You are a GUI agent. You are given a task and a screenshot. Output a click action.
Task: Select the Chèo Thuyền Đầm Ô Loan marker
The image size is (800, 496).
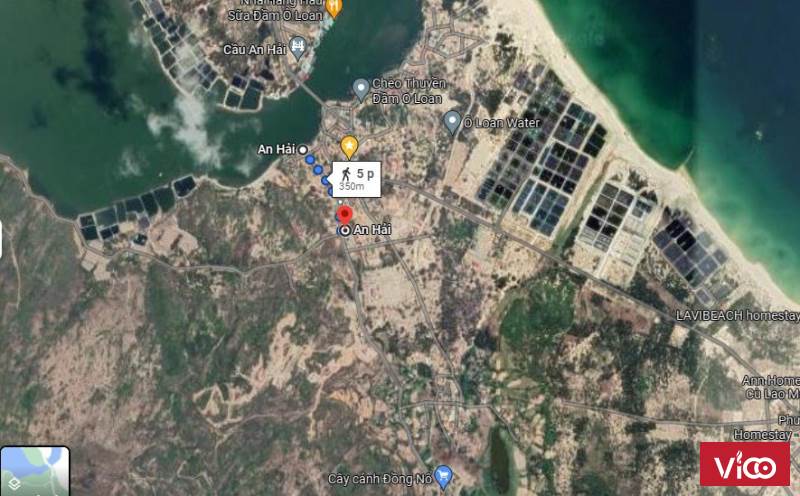362,90
